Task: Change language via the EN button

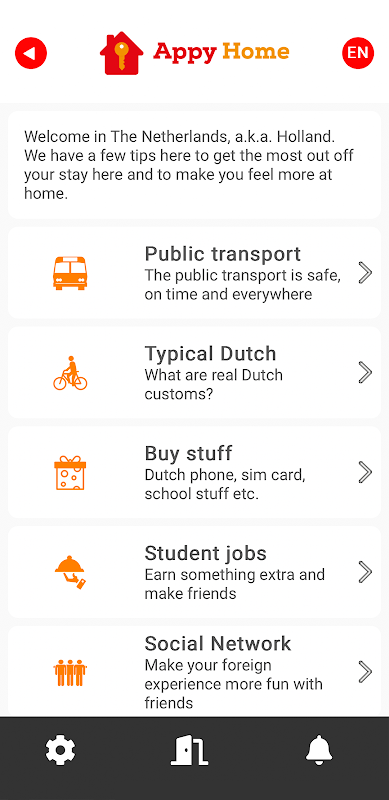Action: tap(358, 53)
